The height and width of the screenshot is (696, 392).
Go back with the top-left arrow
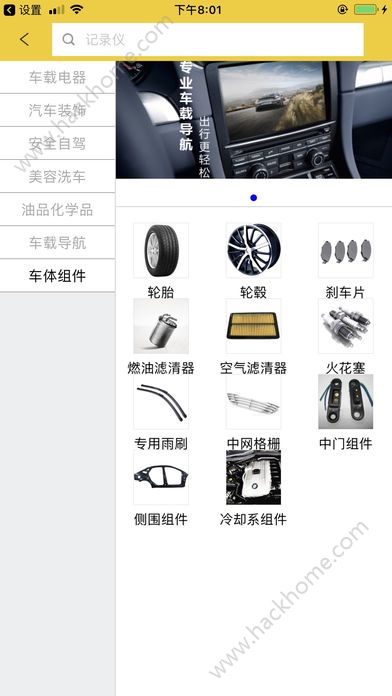(25, 40)
